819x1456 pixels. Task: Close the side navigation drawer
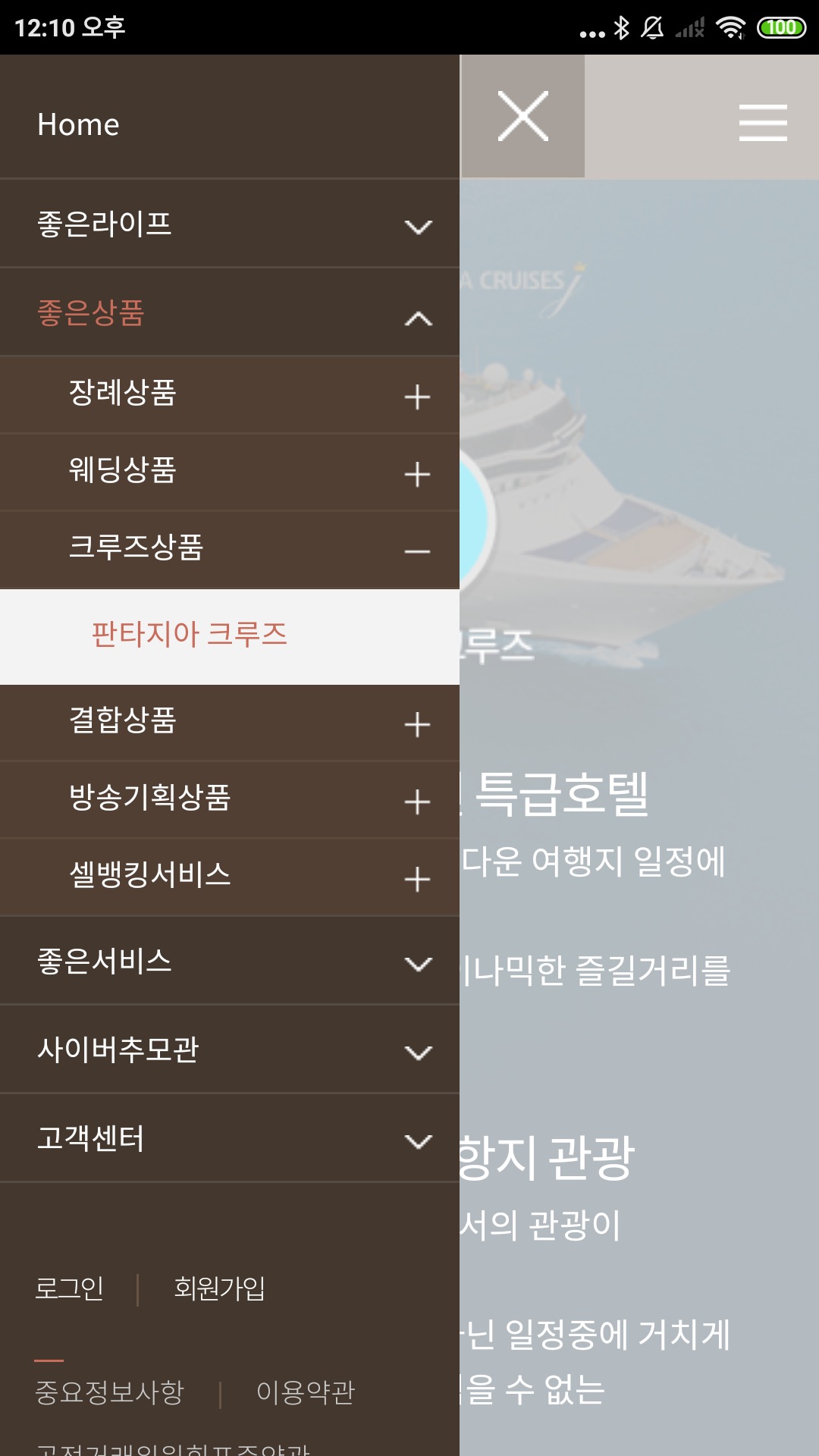click(x=522, y=116)
